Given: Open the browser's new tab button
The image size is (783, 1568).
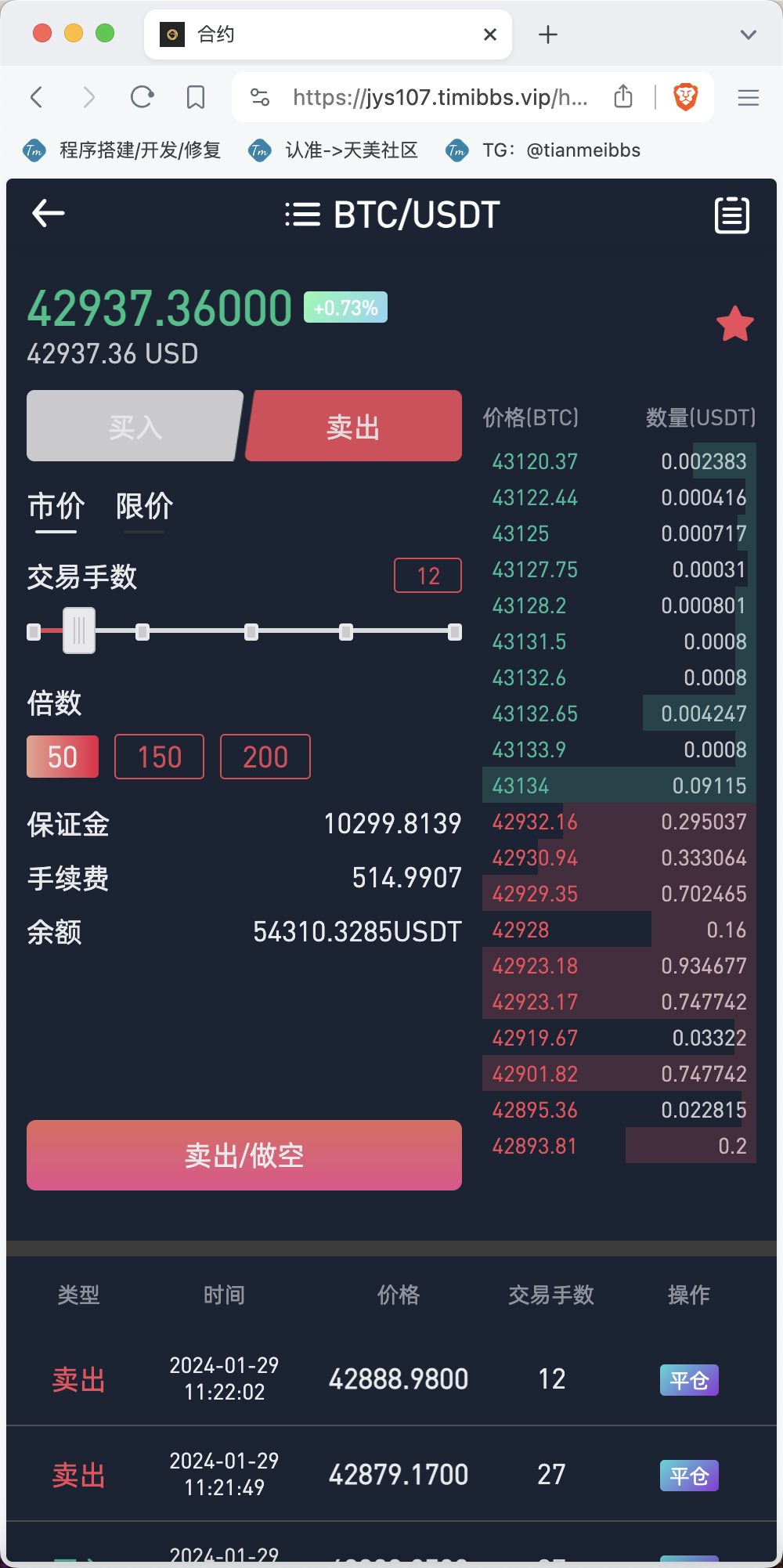Looking at the screenshot, I should (548, 34).
